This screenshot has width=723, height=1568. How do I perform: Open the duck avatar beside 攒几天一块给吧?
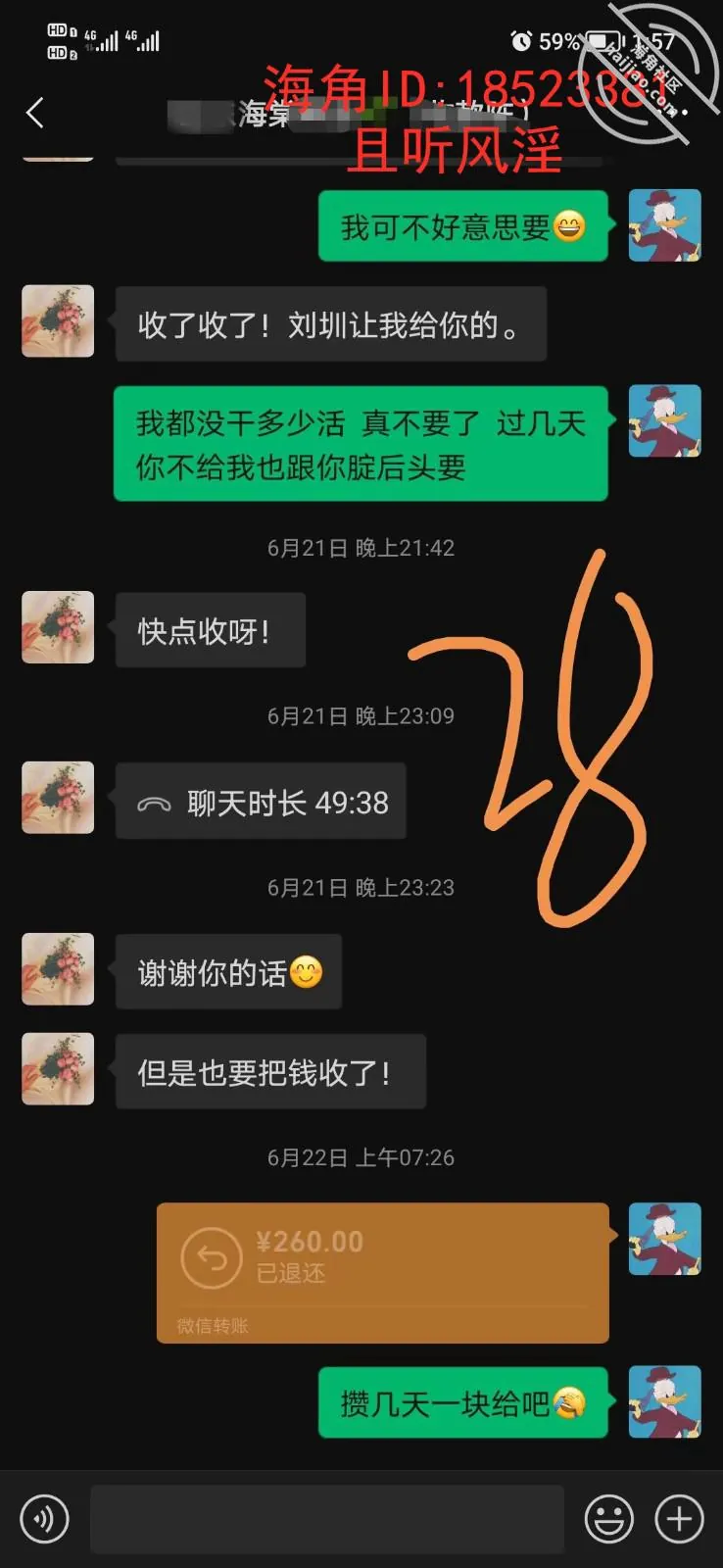coord(664,1401)
